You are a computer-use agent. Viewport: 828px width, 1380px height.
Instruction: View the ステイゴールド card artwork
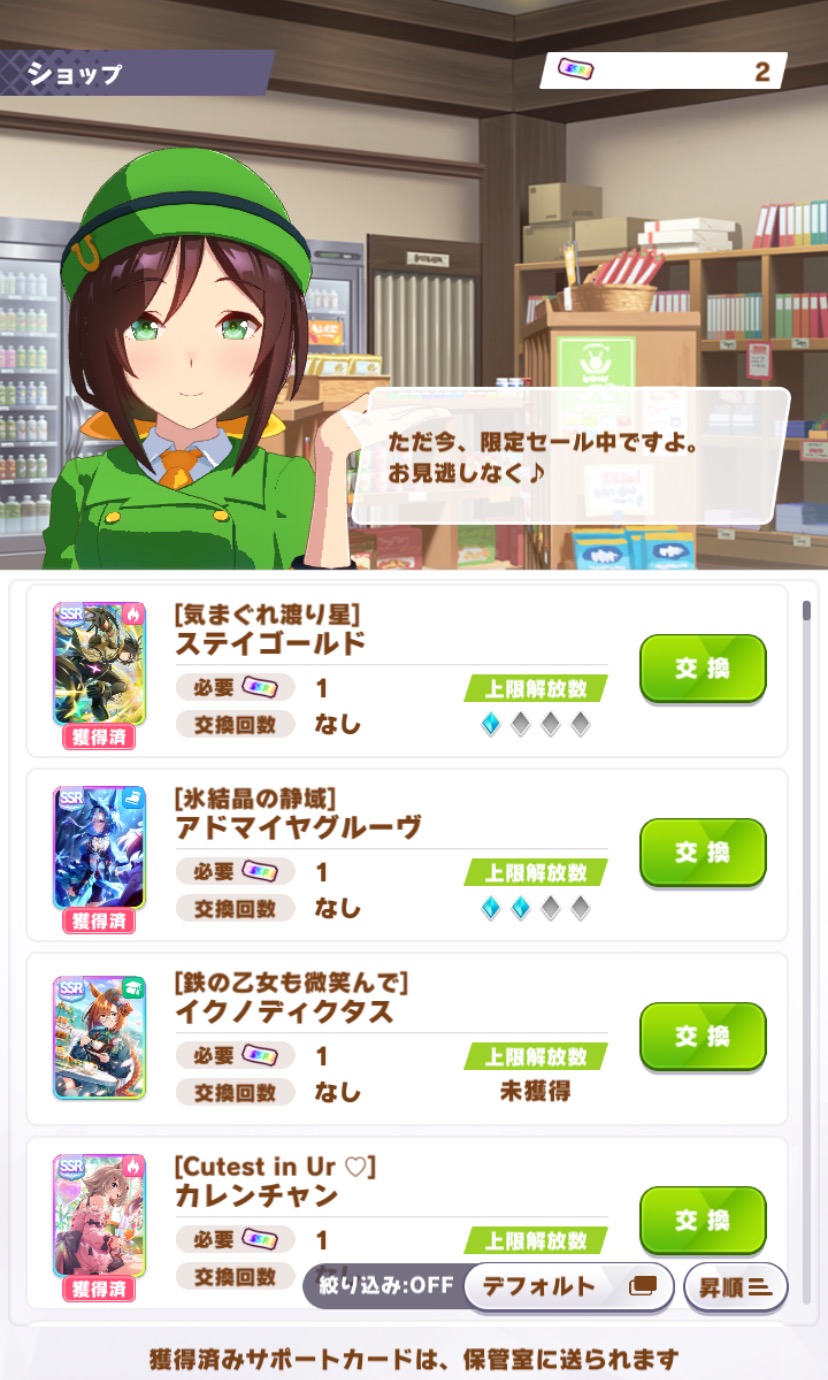(99, 664)
